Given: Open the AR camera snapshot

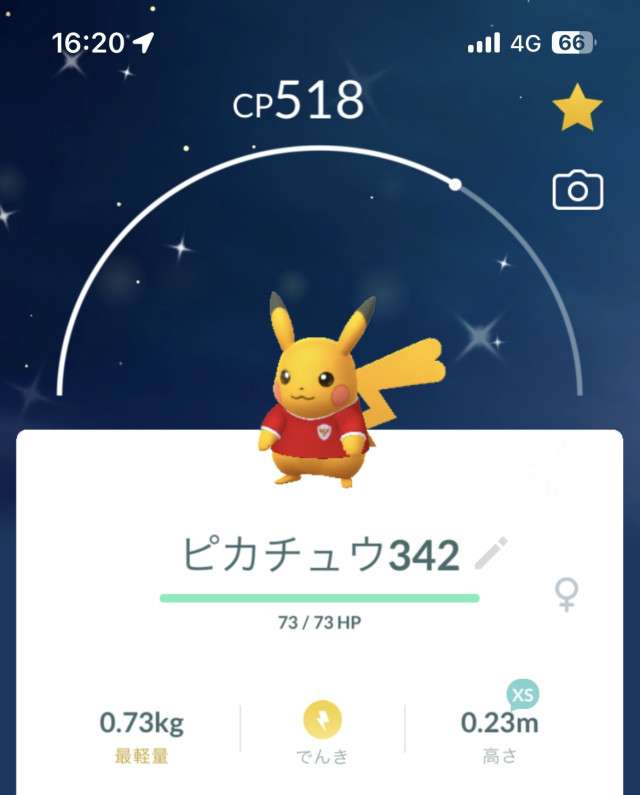Looking at the screenshot, I should 578,190.
